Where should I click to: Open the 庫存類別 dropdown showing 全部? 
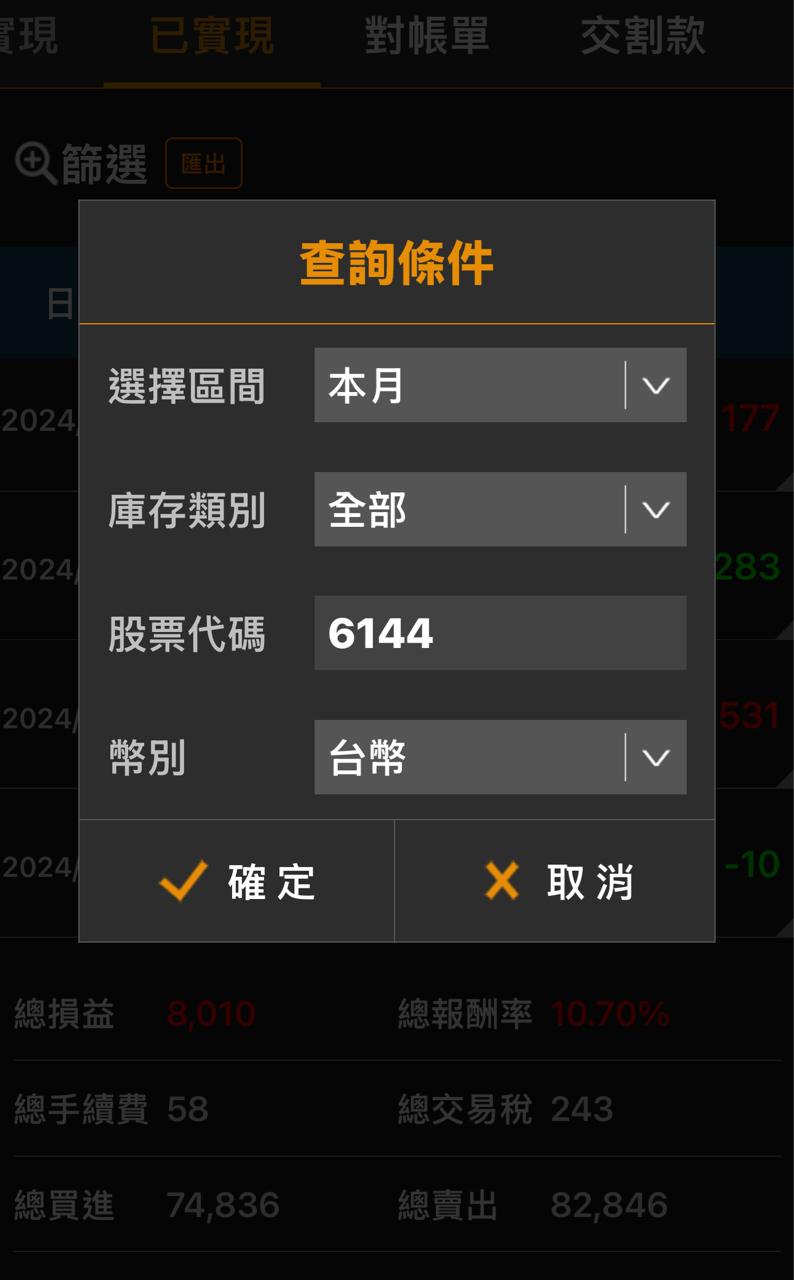click(500, 509)
